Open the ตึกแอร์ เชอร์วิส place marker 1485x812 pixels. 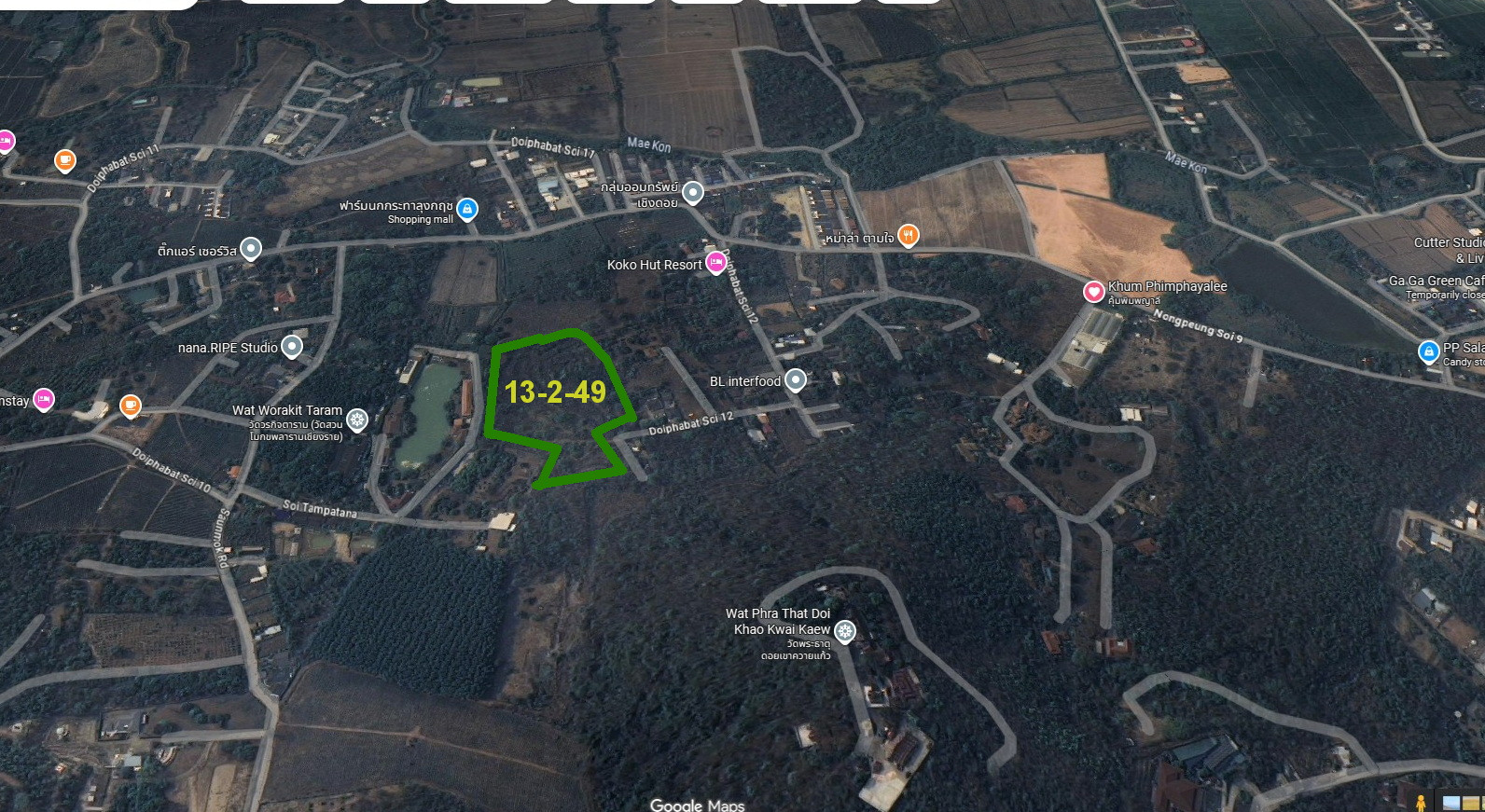(x=251, y=249)
